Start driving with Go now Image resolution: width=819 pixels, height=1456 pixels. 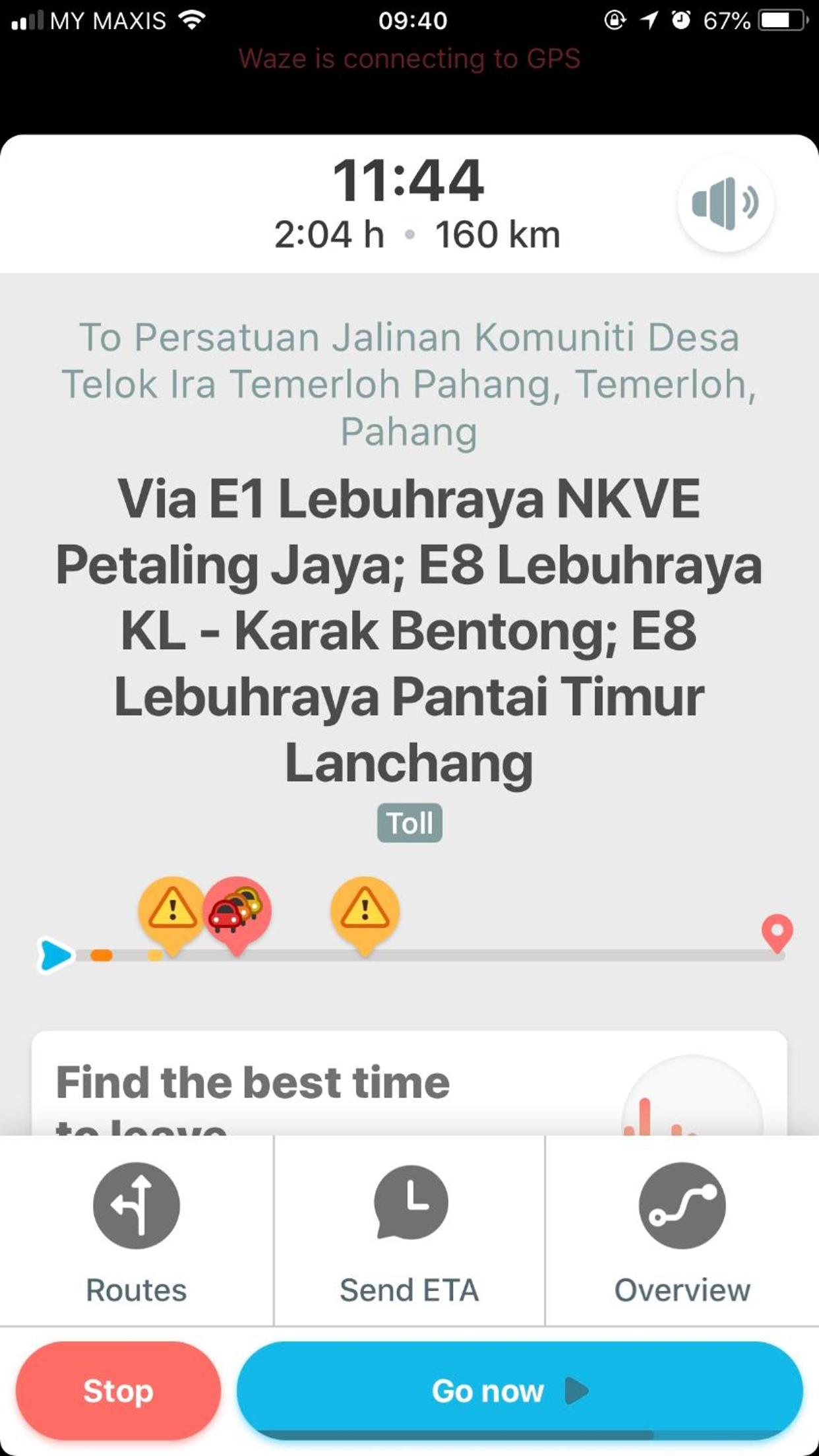tap(520, 1391)
